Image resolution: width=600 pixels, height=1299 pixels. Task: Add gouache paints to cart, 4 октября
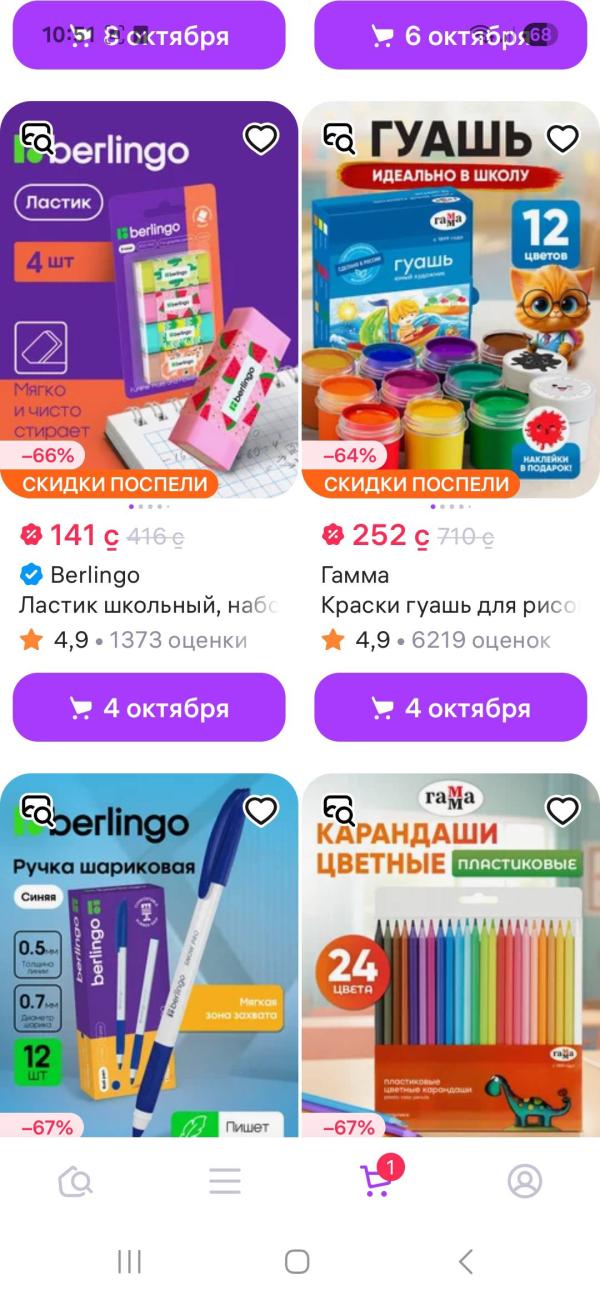tap(451, 708)
